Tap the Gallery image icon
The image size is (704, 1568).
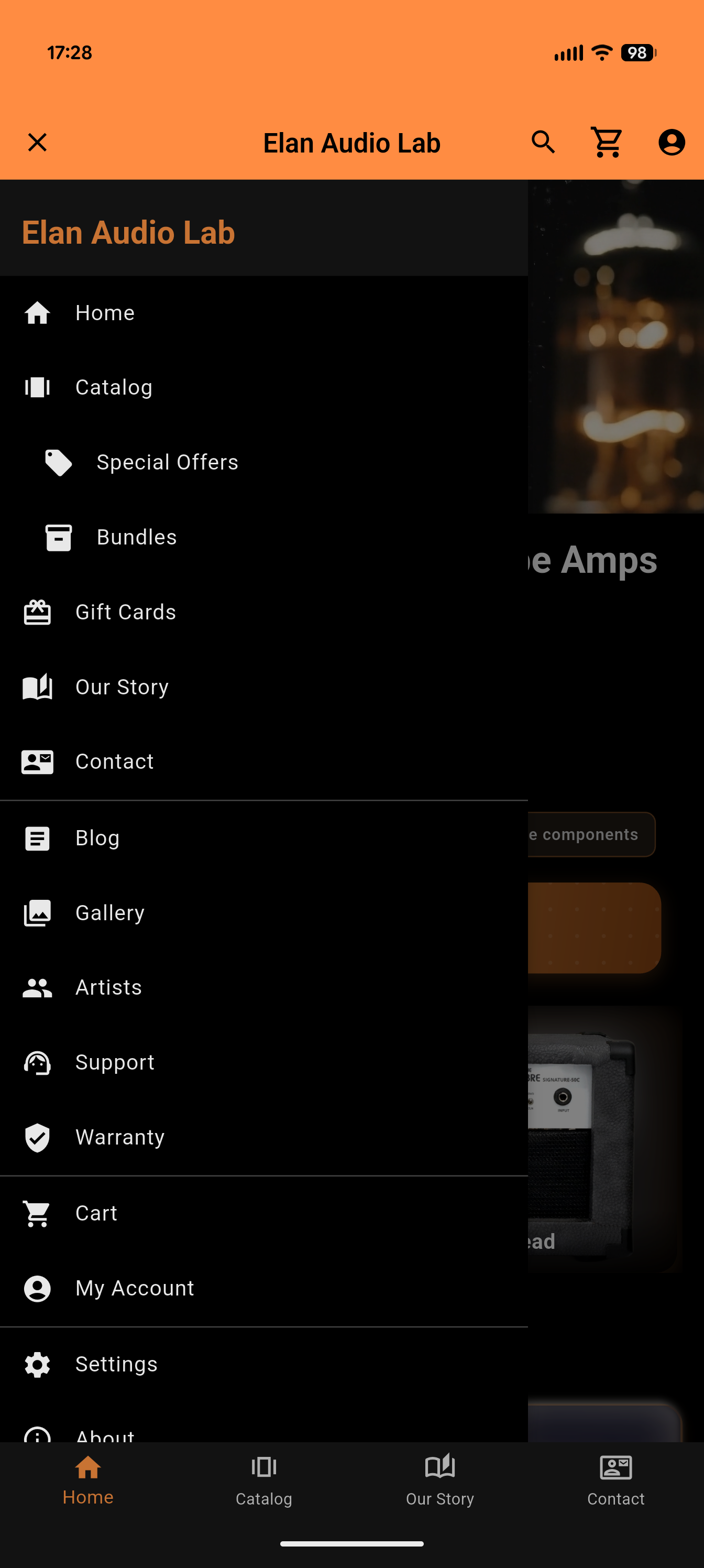37,912
